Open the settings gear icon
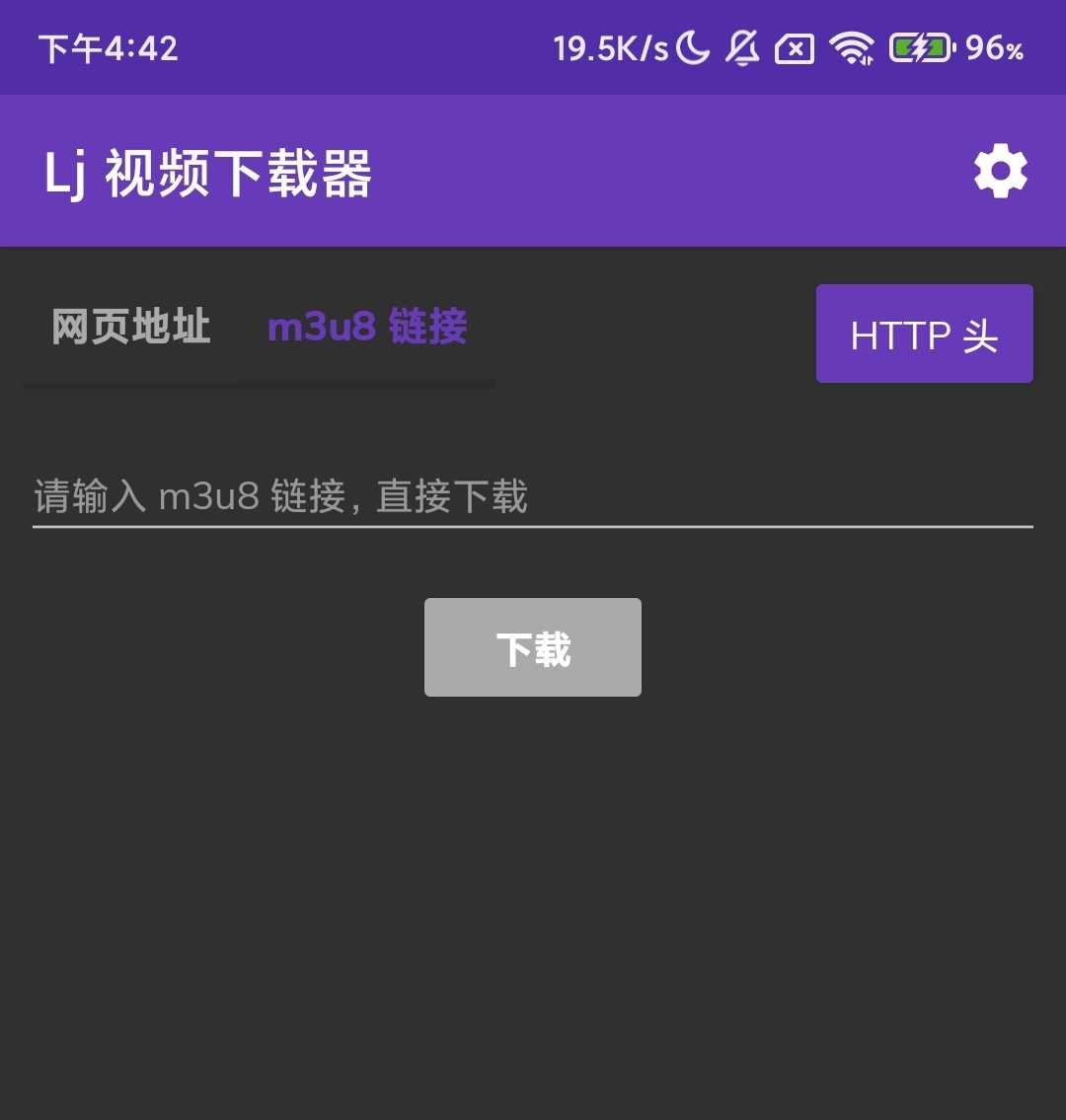Screen dimensions: 1066x1120 1000,173
